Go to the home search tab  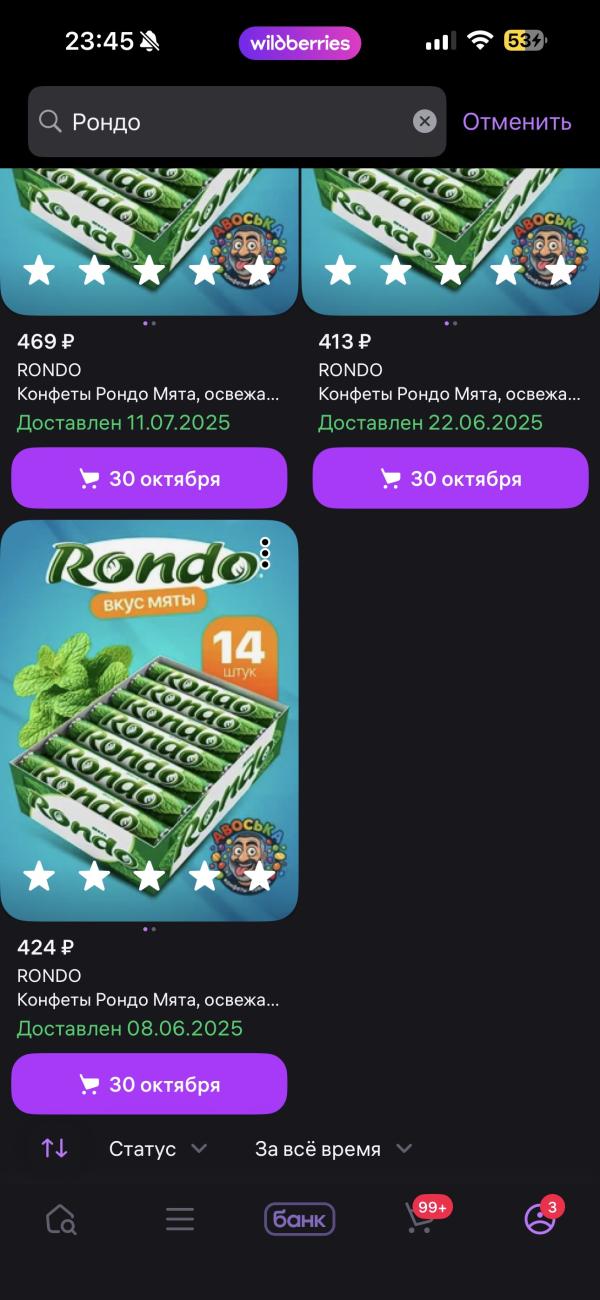click(61, 1219)
